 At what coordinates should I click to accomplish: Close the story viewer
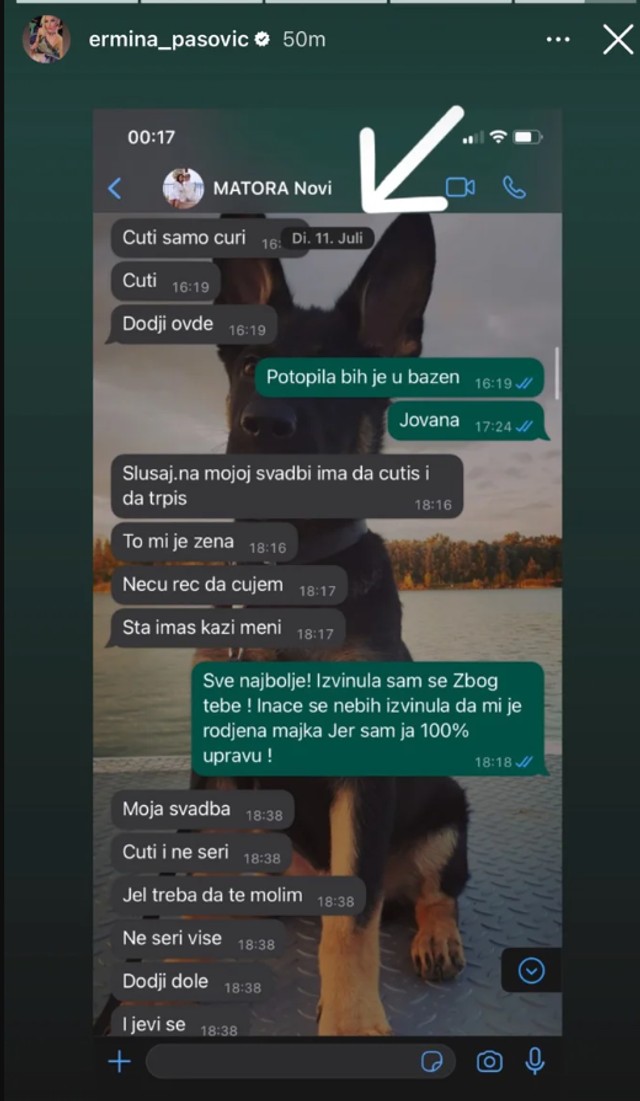point(618,40)
